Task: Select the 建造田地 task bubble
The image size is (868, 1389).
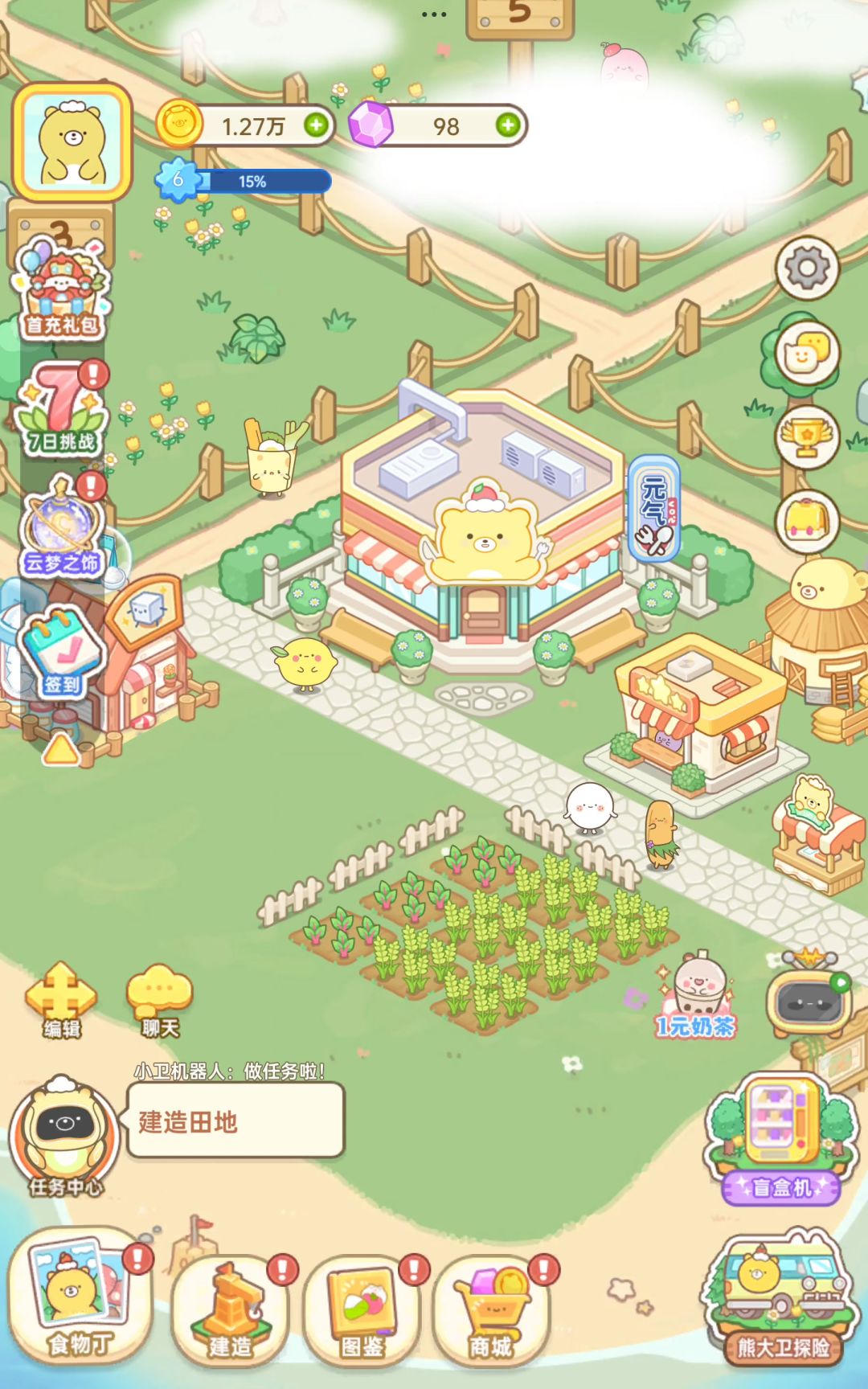Action: [x=235, y=1121]
